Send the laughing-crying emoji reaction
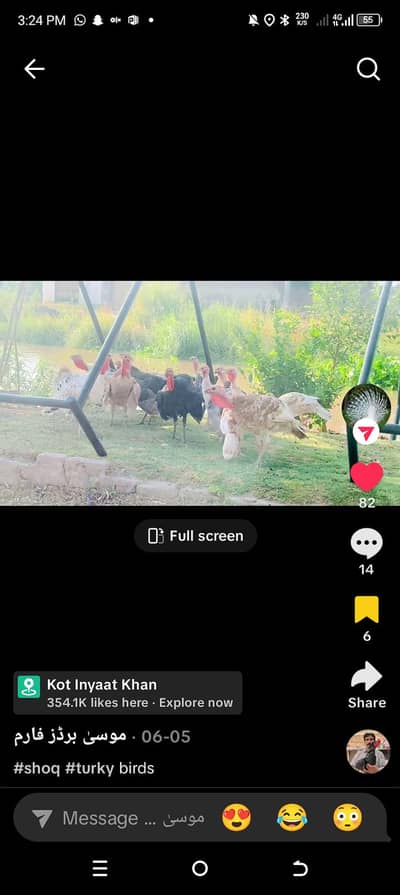 click(292, 817)
